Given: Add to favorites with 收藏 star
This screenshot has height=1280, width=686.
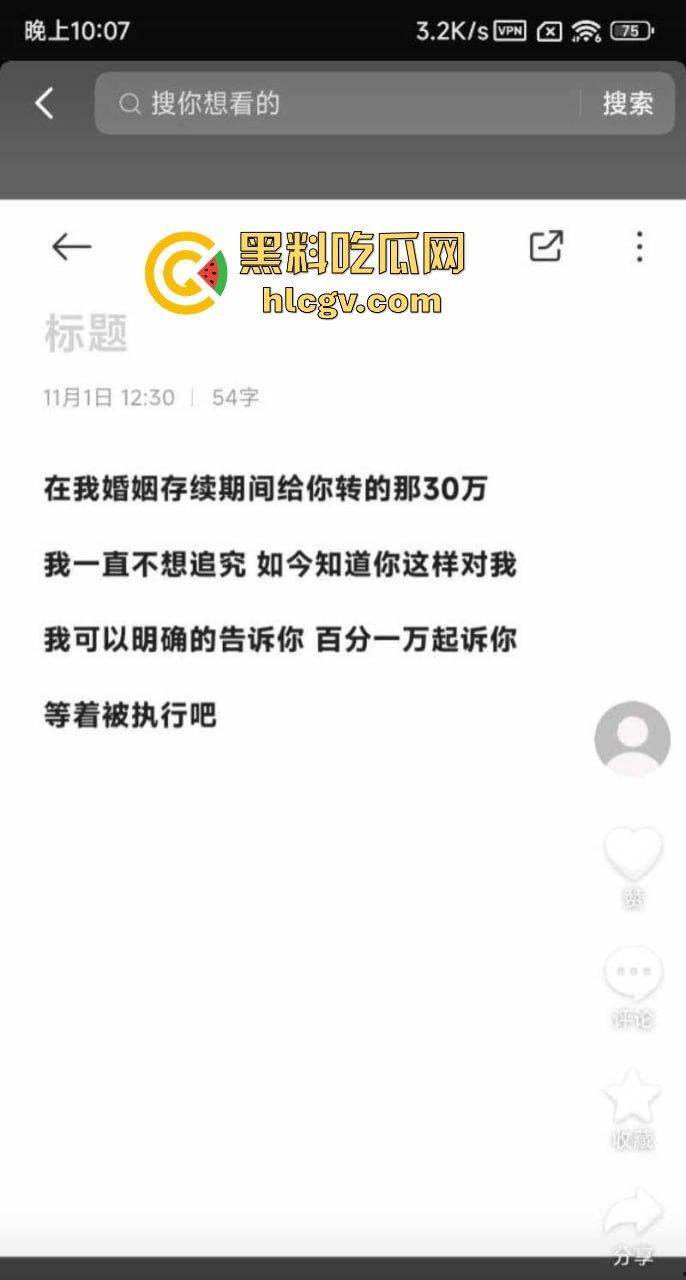Looking at the screenshot, I should click(632, 1098).
